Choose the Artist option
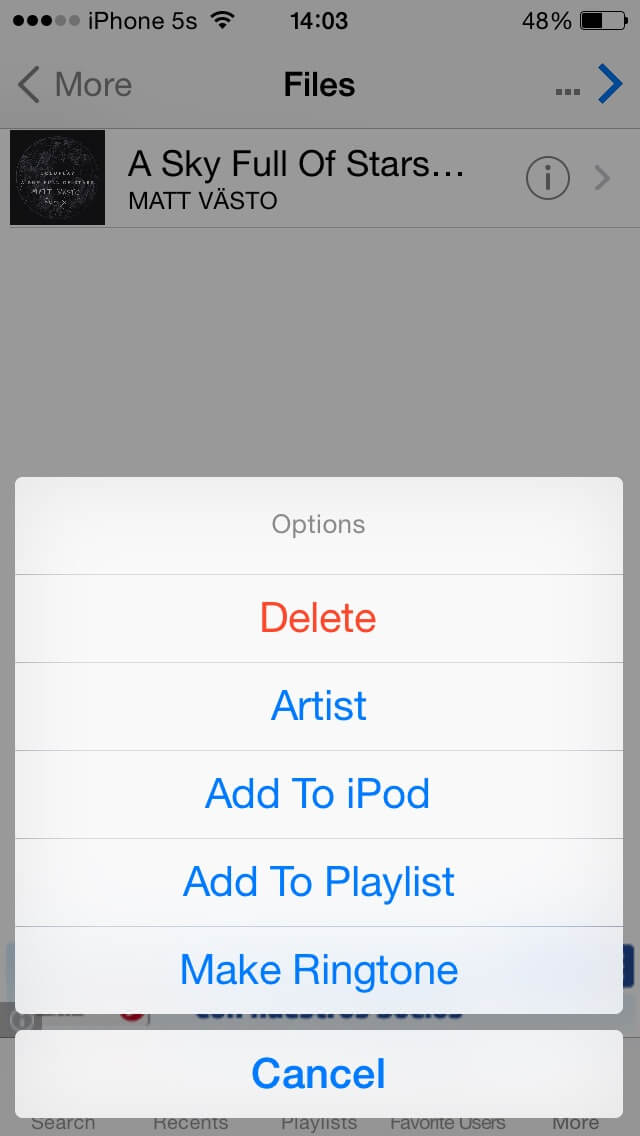 (318, 706)
